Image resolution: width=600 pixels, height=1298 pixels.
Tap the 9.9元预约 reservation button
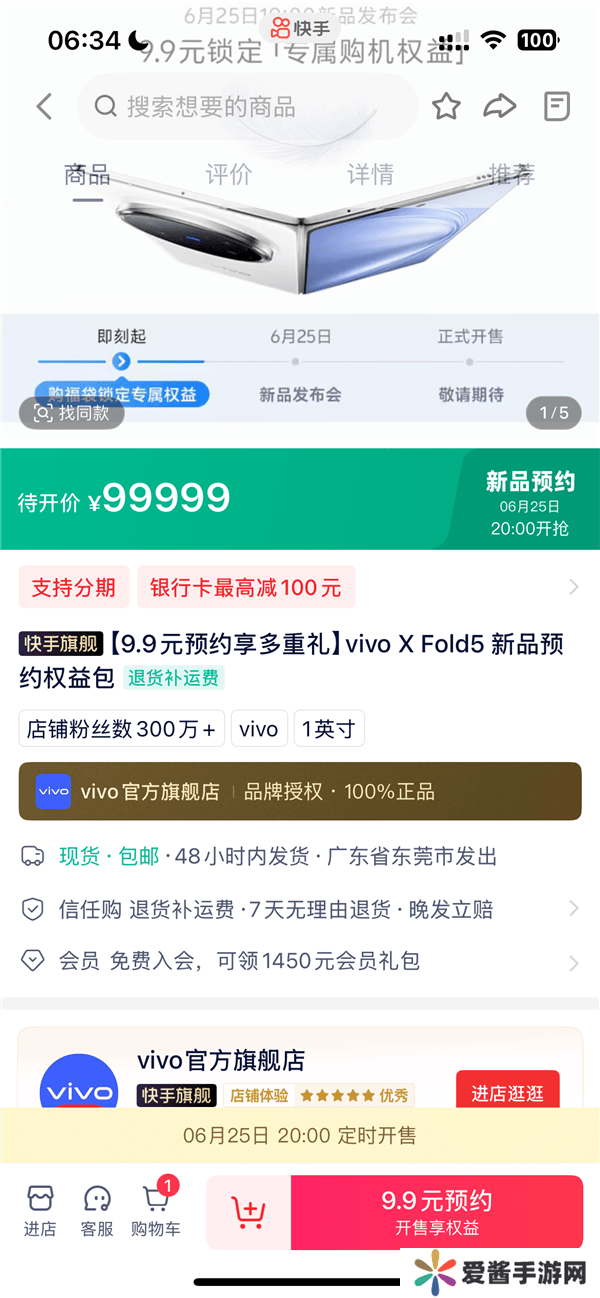(x=436, y=1212)
